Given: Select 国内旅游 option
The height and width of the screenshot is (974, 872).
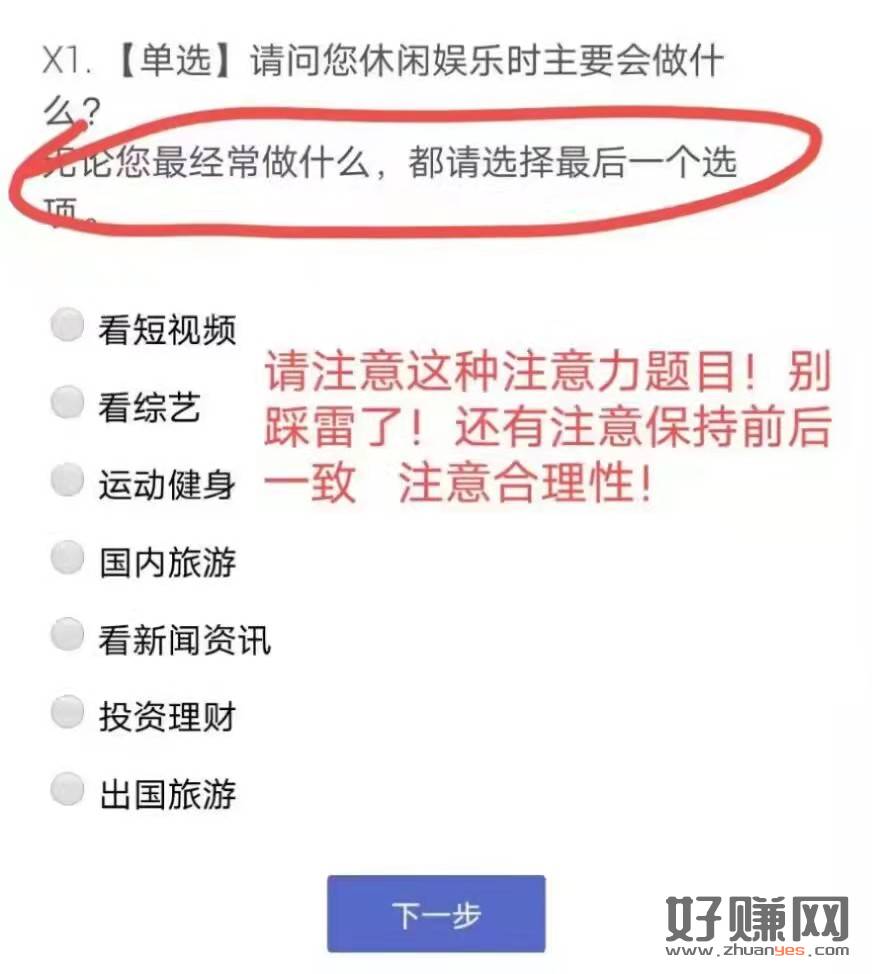Looking at the screenshot, I should [68, 558].
